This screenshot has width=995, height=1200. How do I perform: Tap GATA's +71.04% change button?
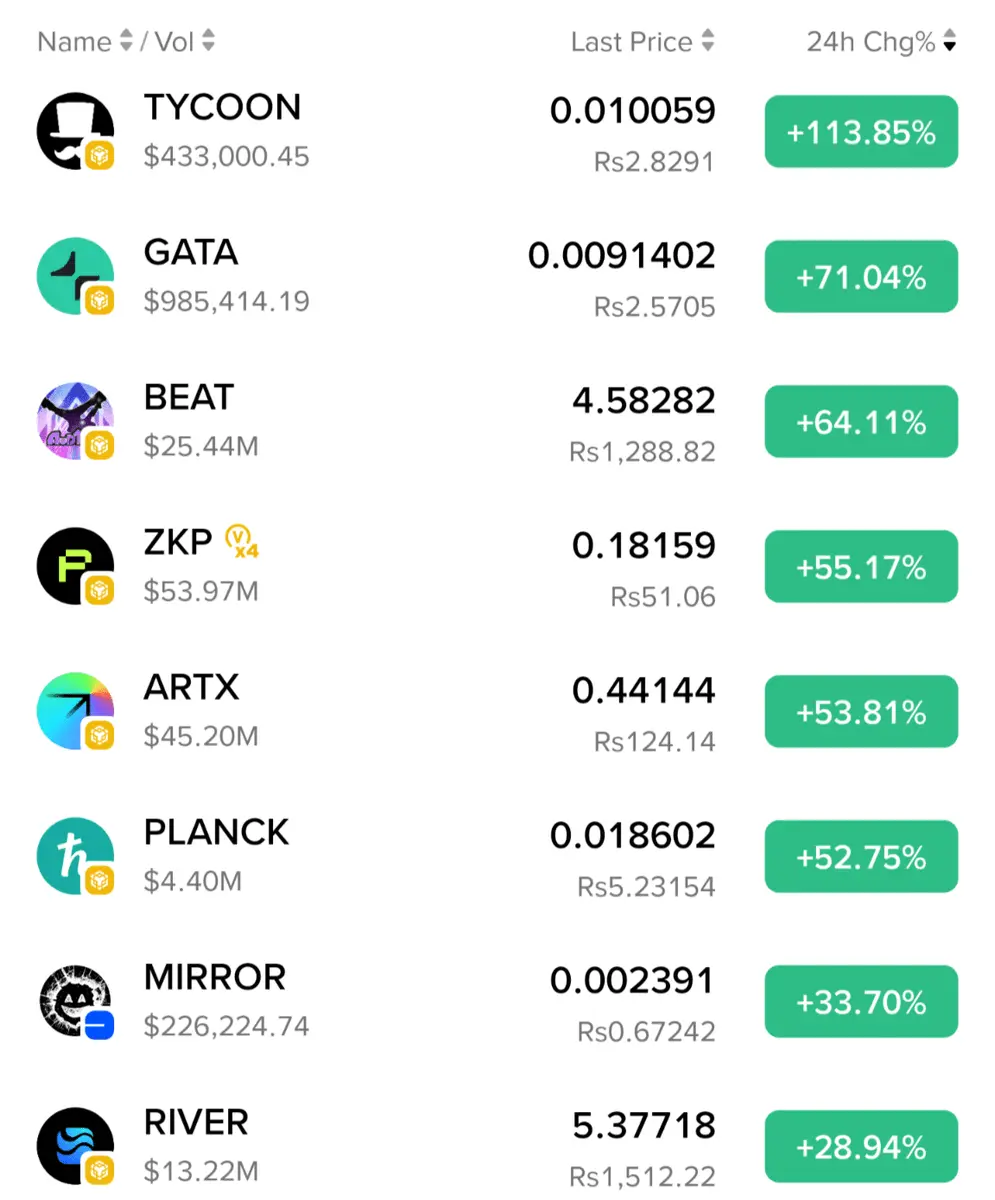click(861, 277)
